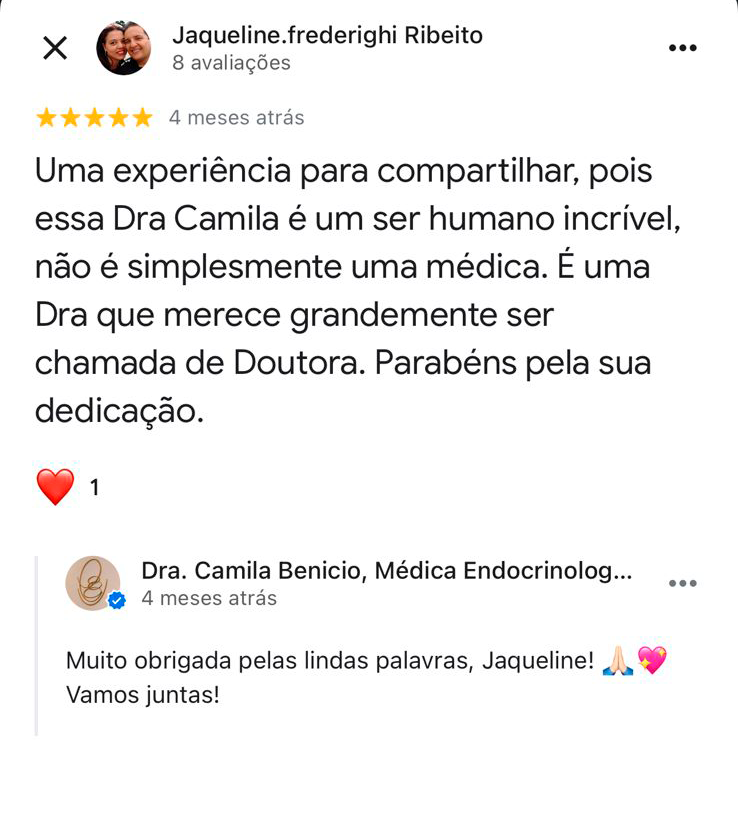Like the review with the heart
The height and width of the screenshot is (824, 738).
tap(56, 487)
